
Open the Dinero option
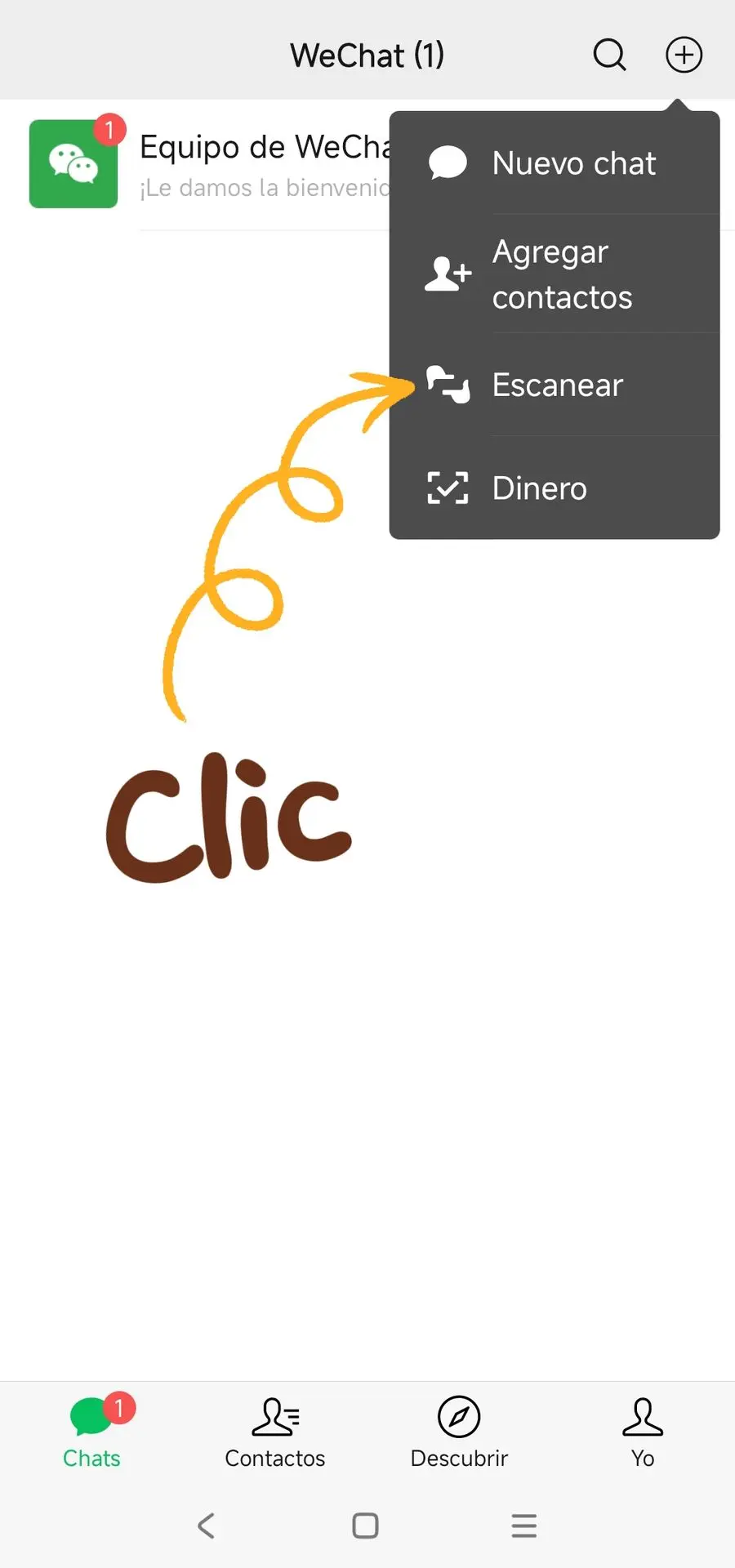click(555, 488)
